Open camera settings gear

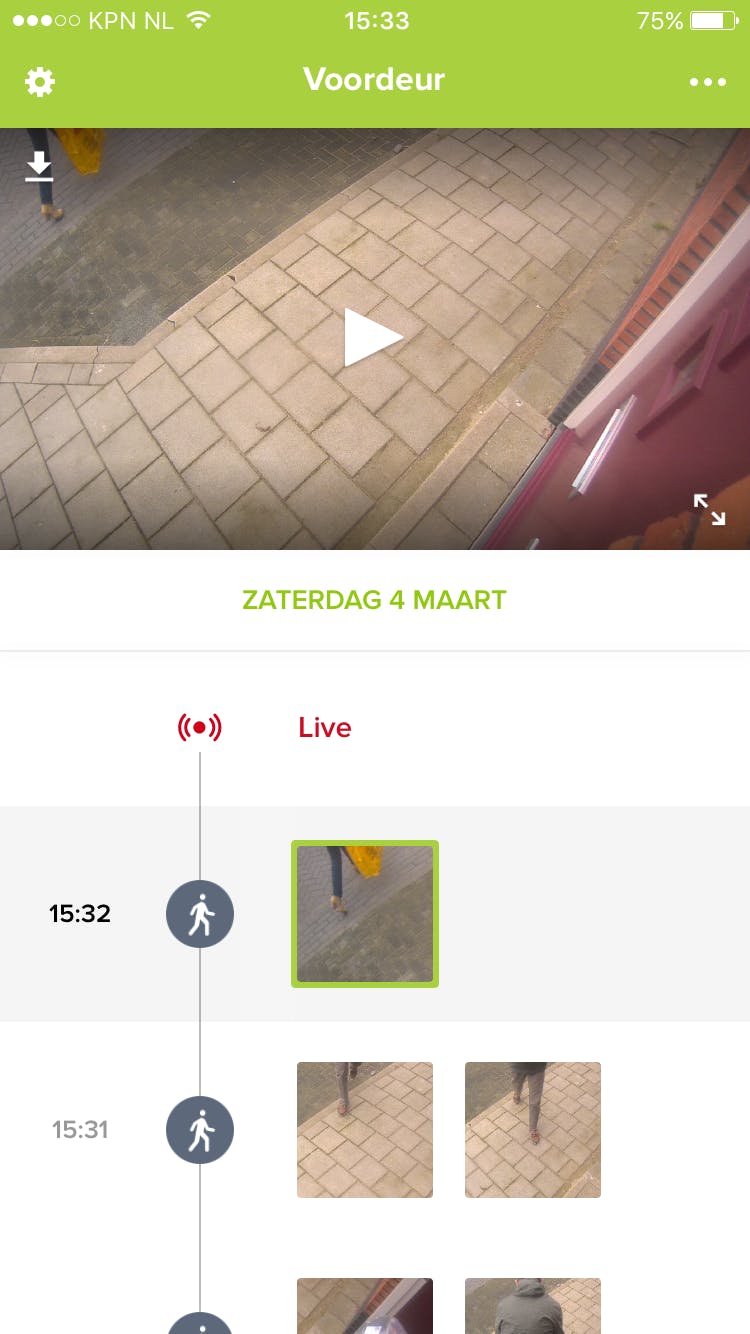tap(40, 81)
